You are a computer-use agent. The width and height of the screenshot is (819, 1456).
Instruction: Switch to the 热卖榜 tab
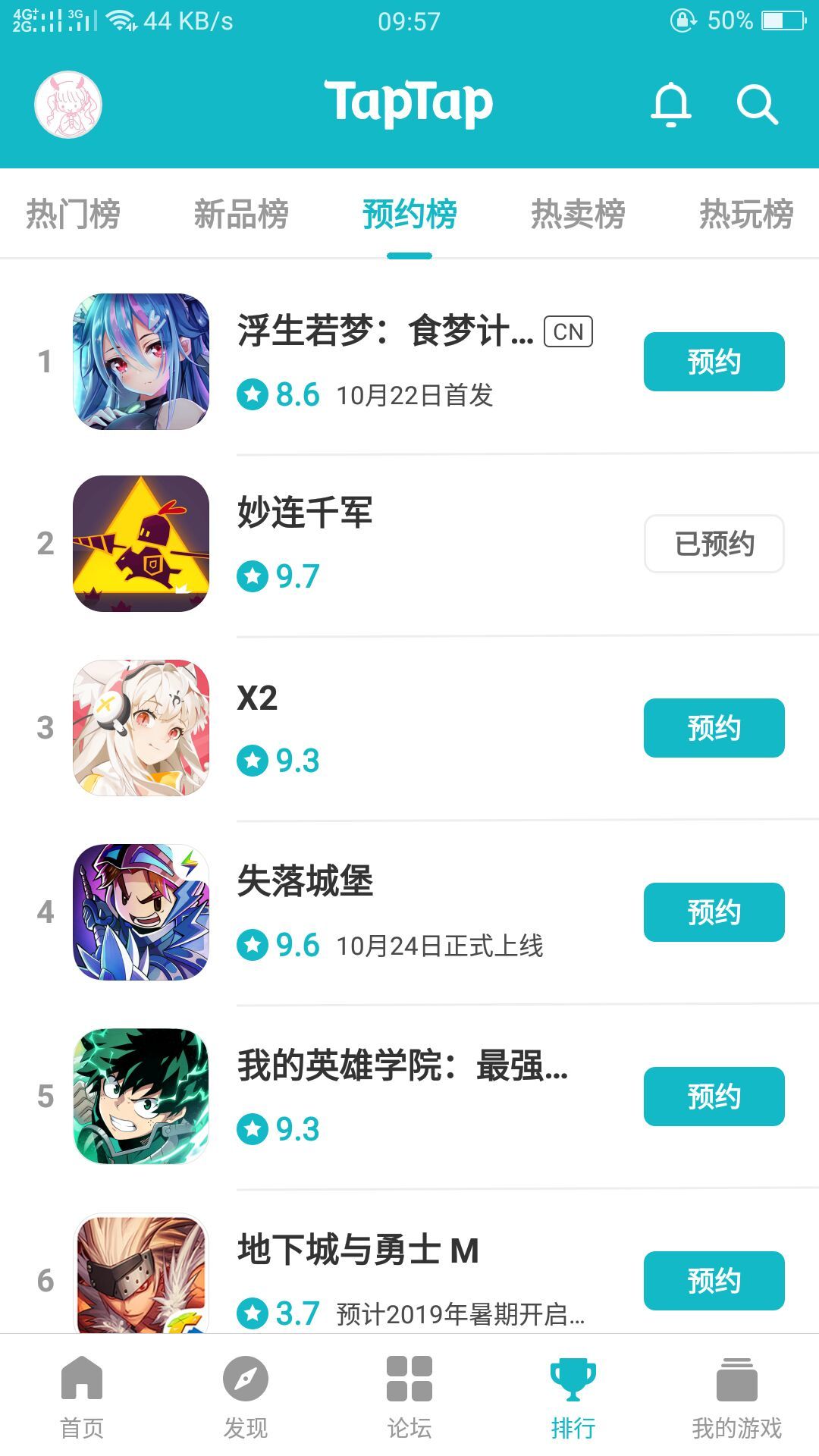tap(578, 214)
